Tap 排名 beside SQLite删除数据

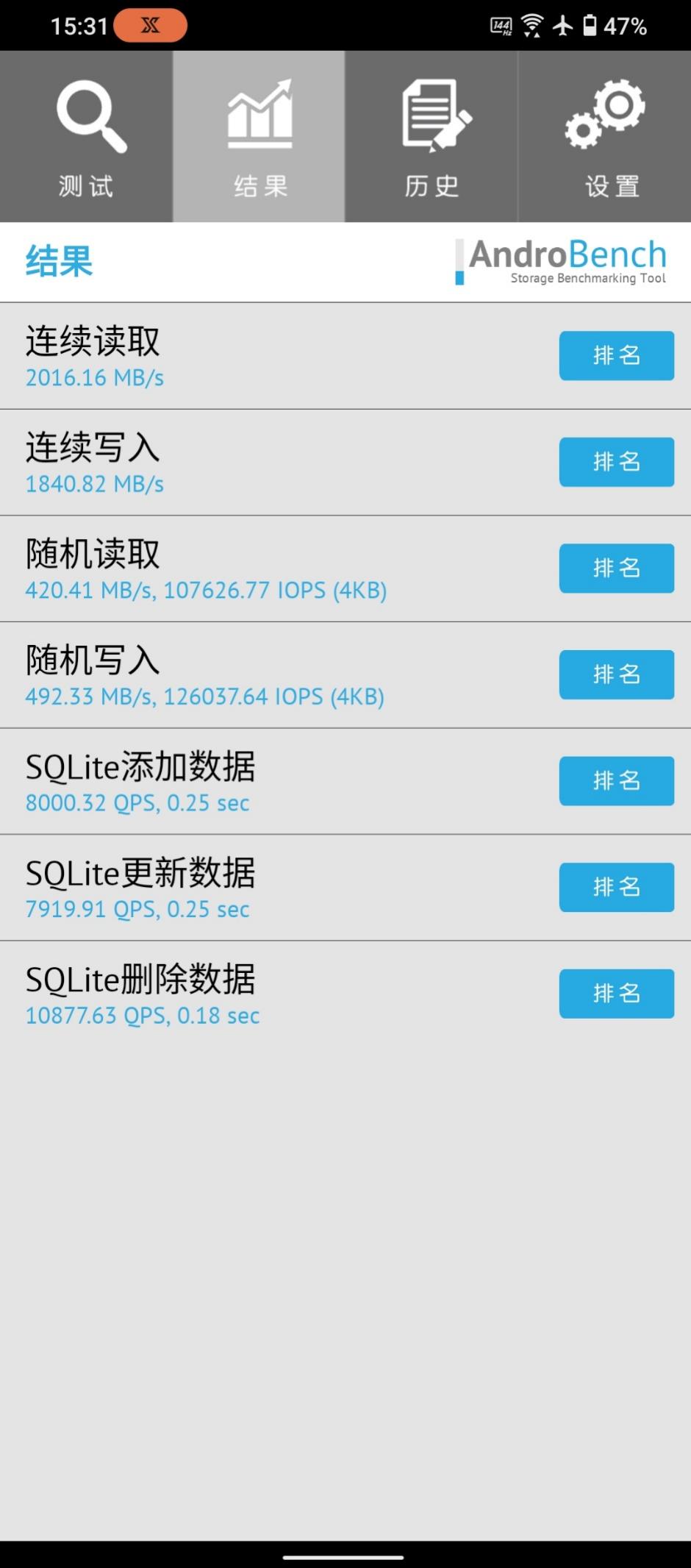[616, 994]
